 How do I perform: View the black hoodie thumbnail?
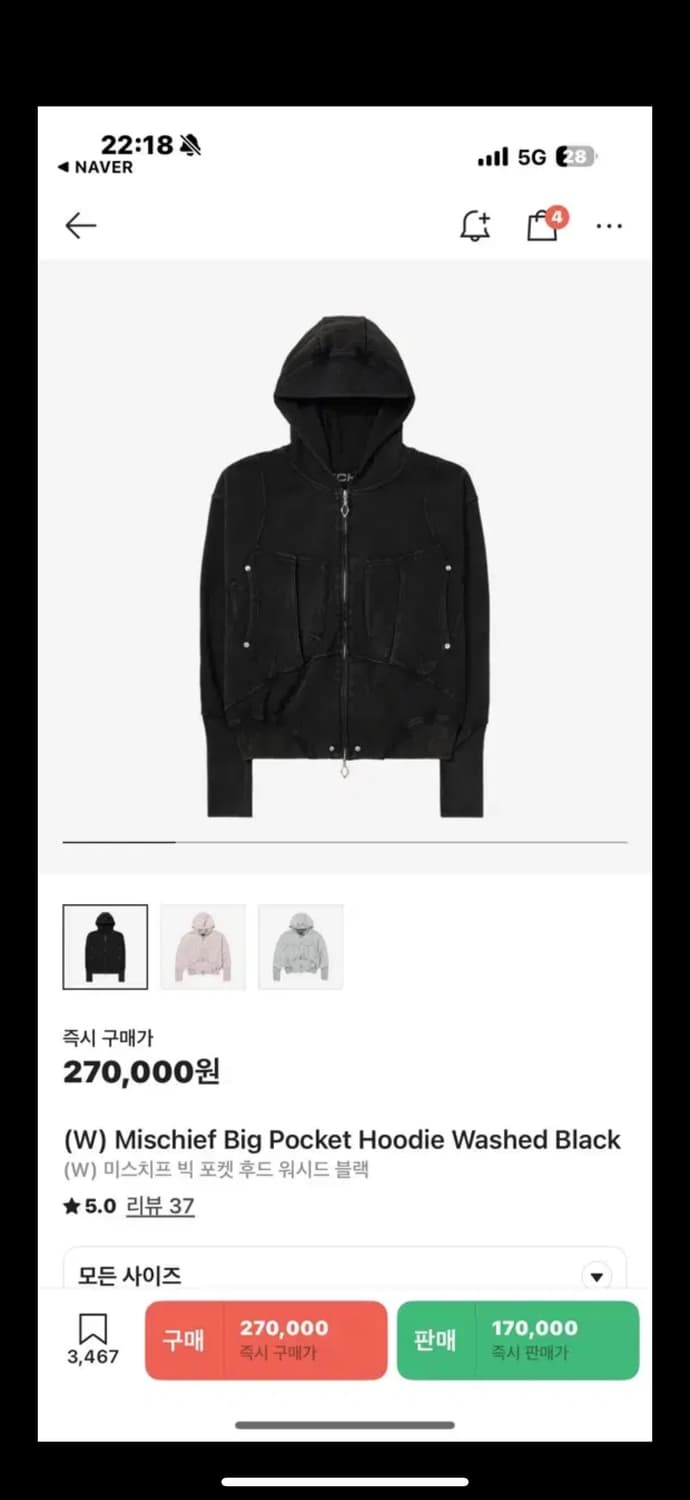coord(105,947)
